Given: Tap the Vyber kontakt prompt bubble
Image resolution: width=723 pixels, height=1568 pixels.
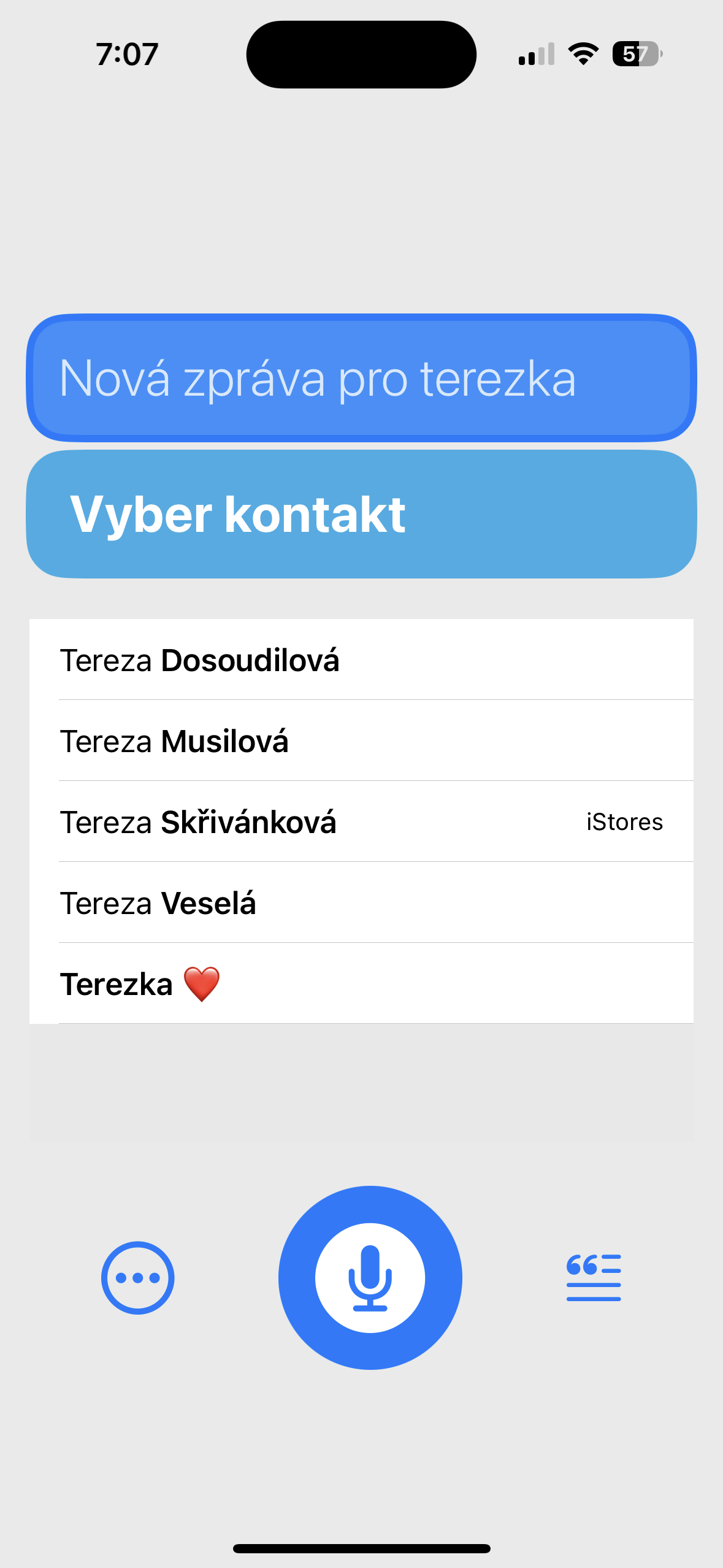Looking at the screenshot, I should coord(362,514).
